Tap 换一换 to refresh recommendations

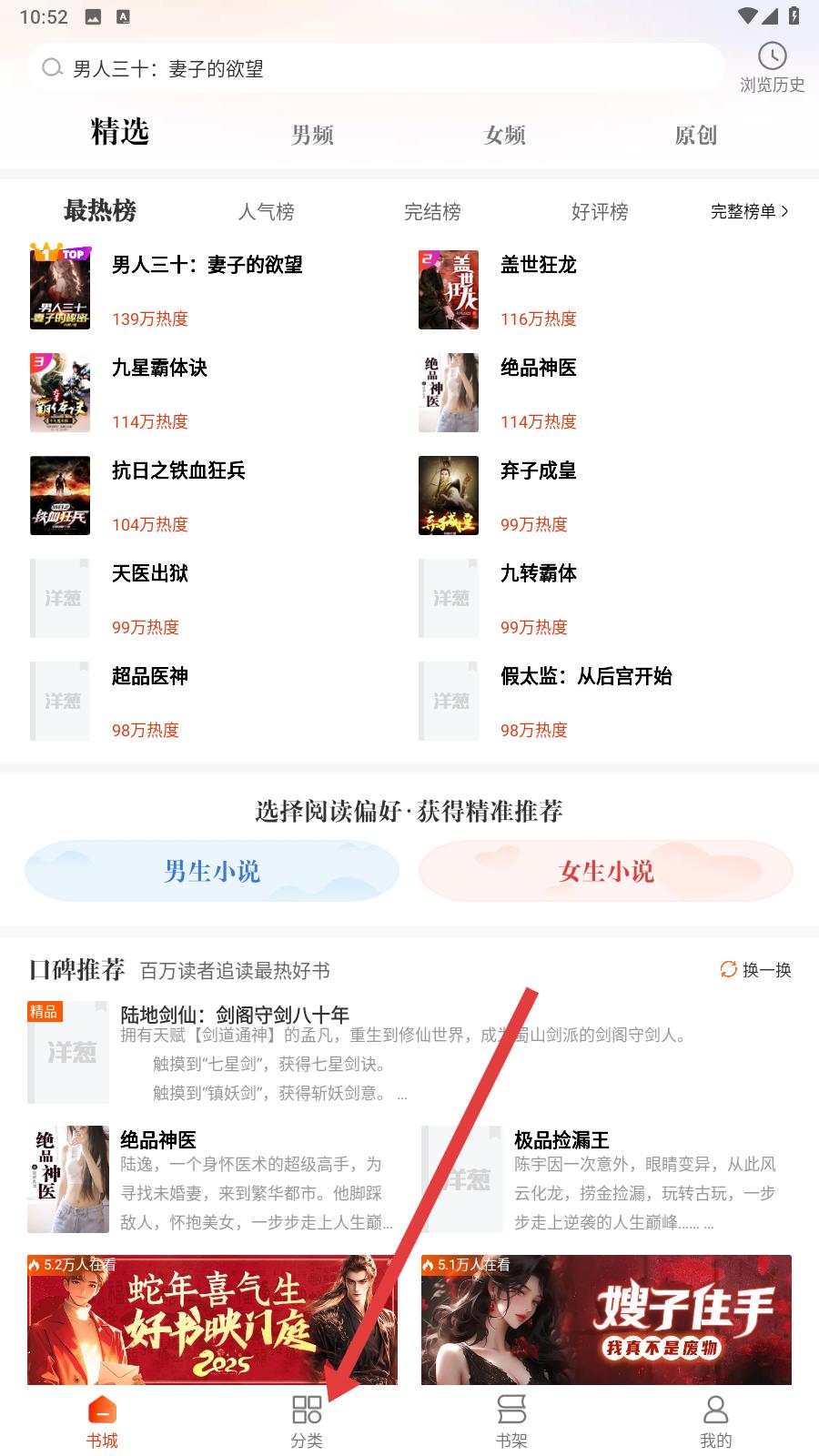coord(755,970)
